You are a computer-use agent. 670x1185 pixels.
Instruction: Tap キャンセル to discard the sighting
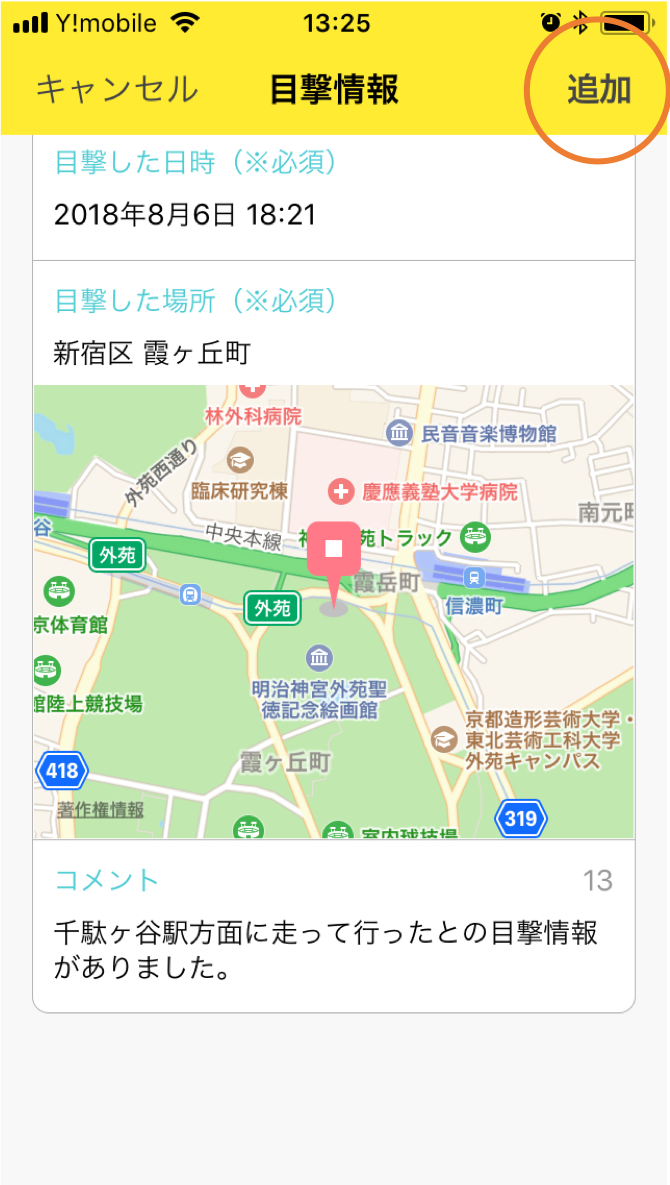pyautogui.click(x=117, y=90)
